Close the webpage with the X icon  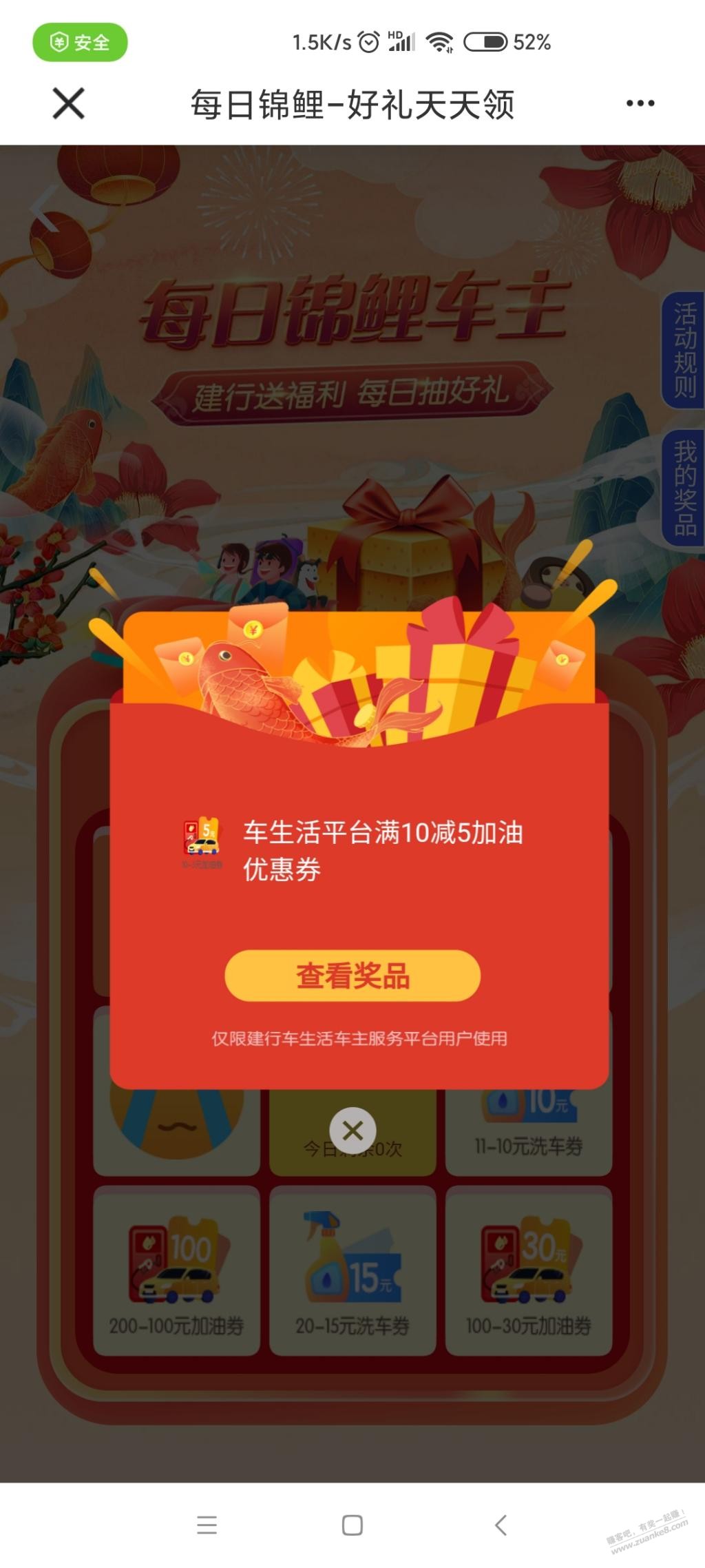pos(68,104)
